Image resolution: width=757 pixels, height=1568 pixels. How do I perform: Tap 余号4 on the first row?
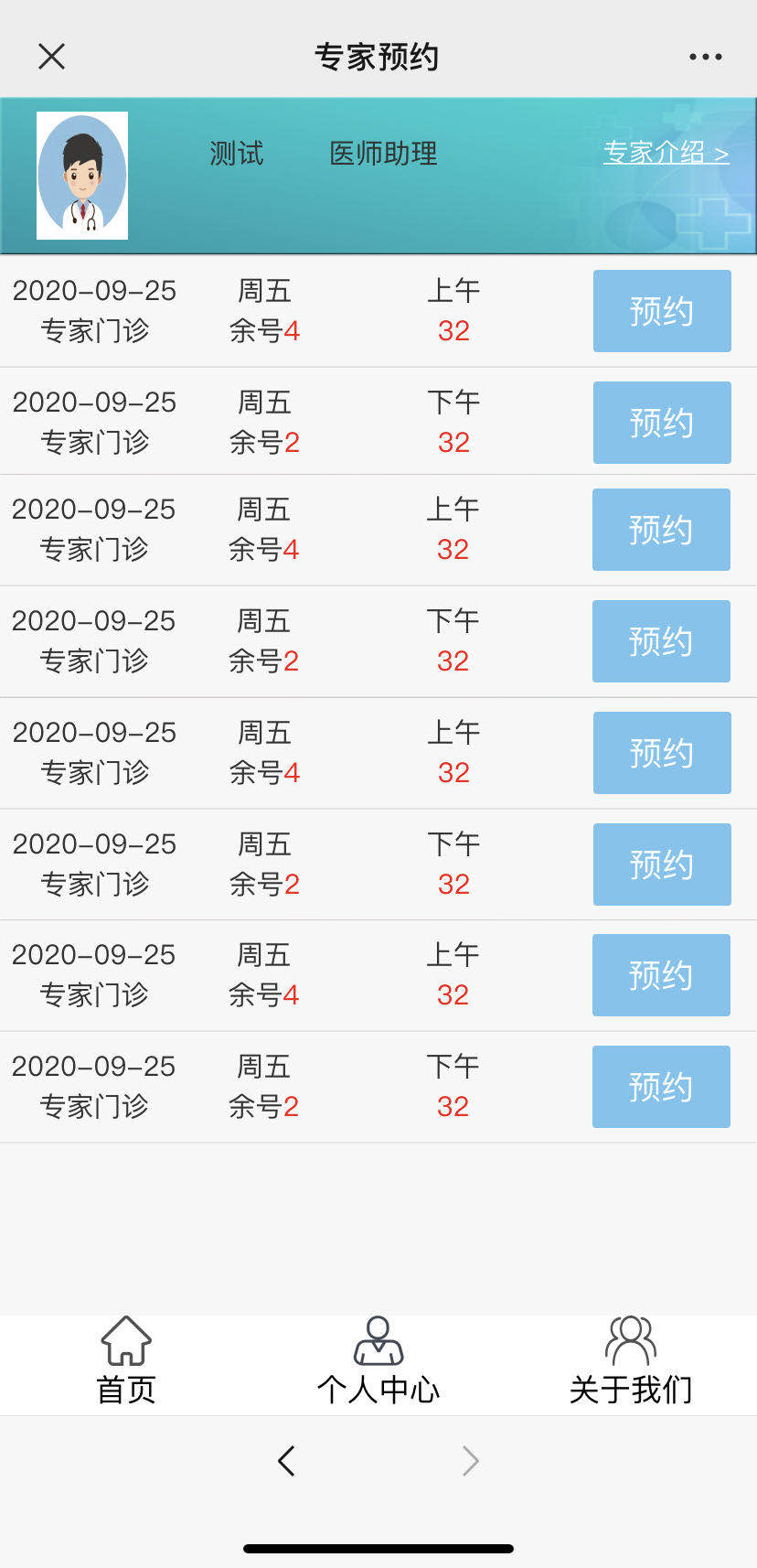(263, 331)
